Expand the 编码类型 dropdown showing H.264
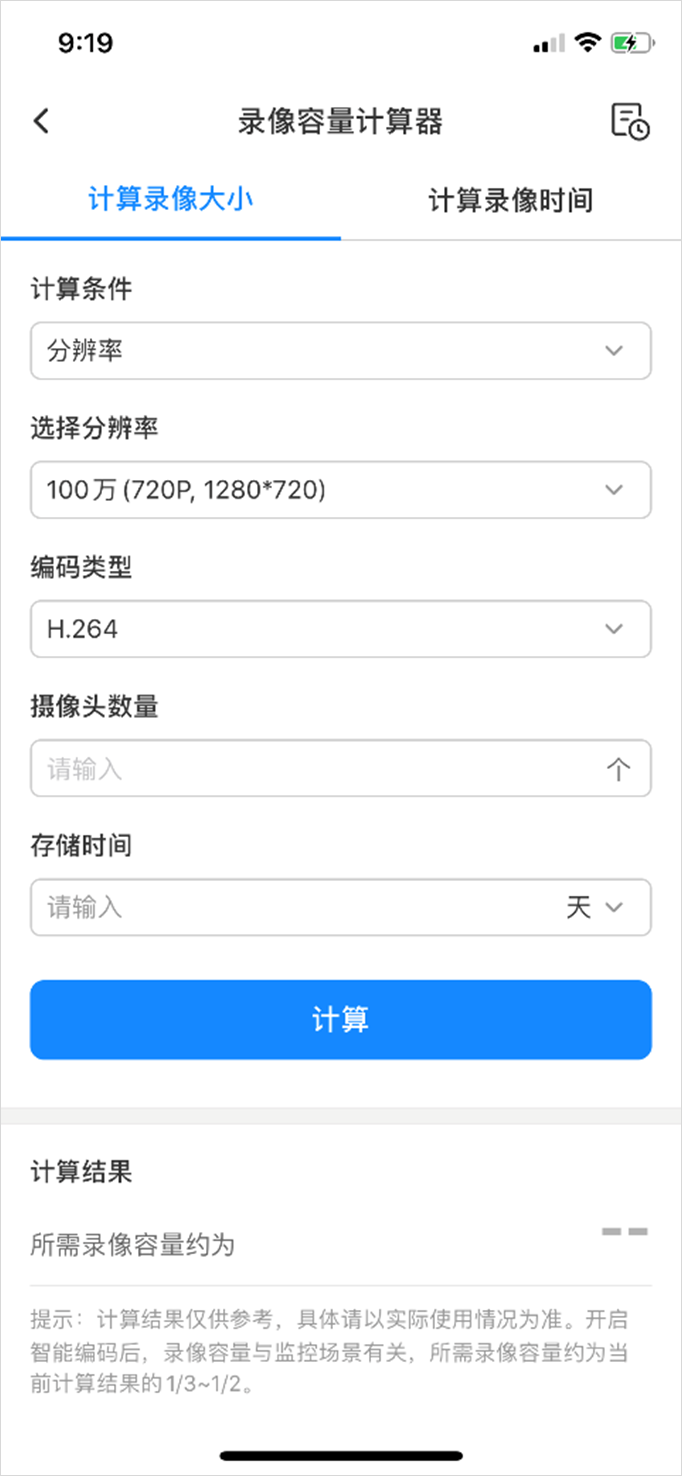This screenshot has width=682, height=1476. 340,629
